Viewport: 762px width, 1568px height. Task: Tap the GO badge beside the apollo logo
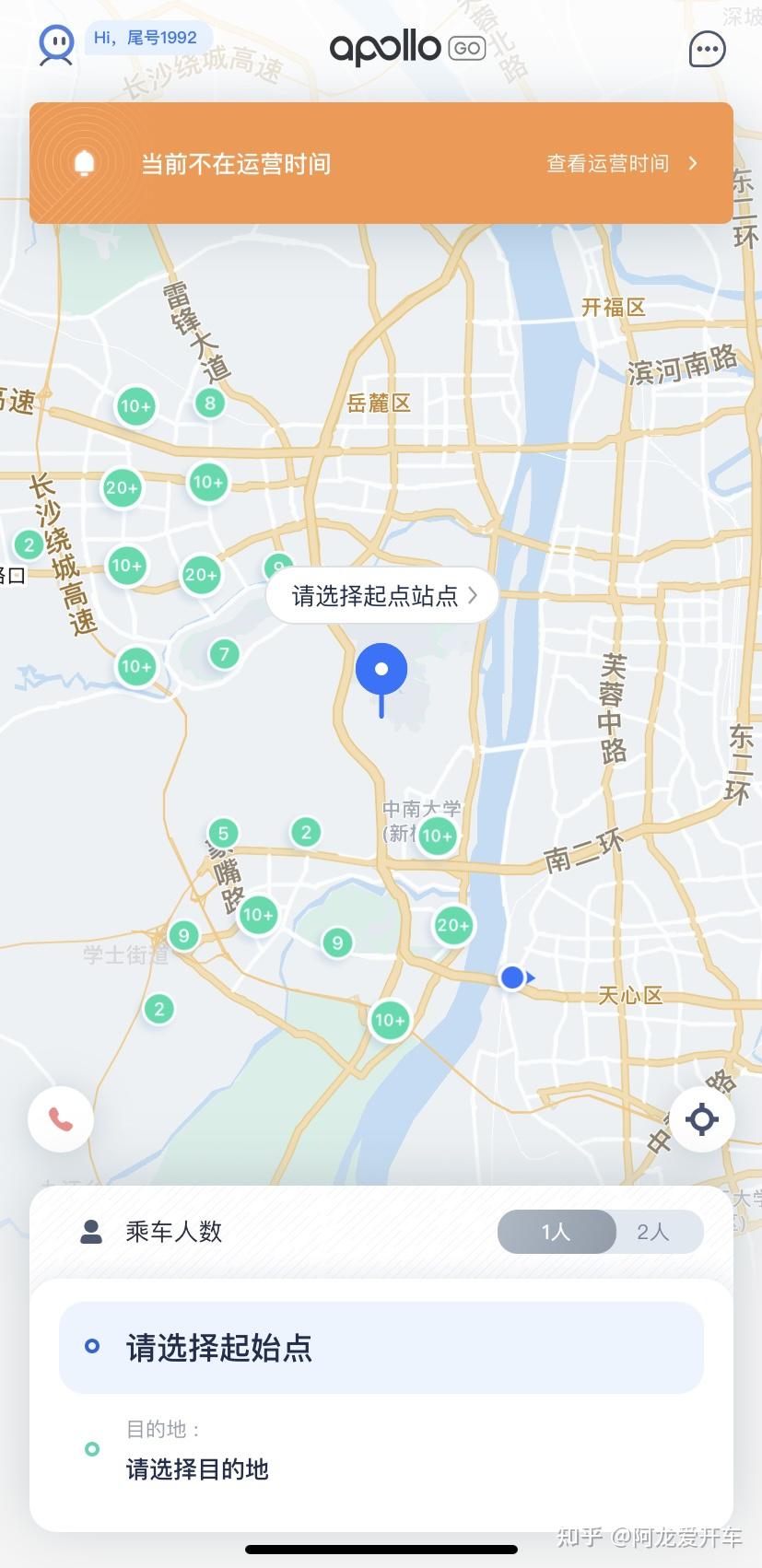tap(468, 47)
